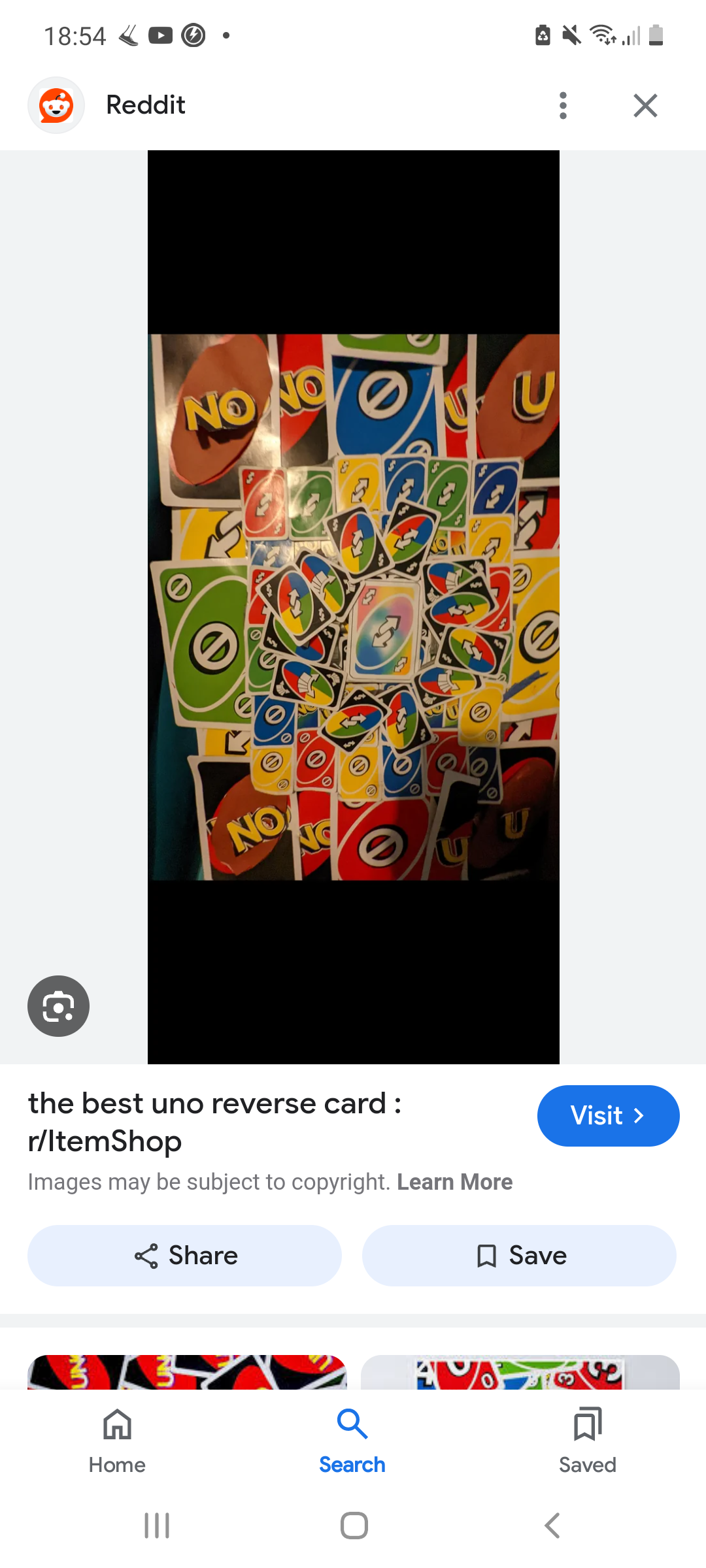Open the related red UNO cards image

pos(187,1372)
